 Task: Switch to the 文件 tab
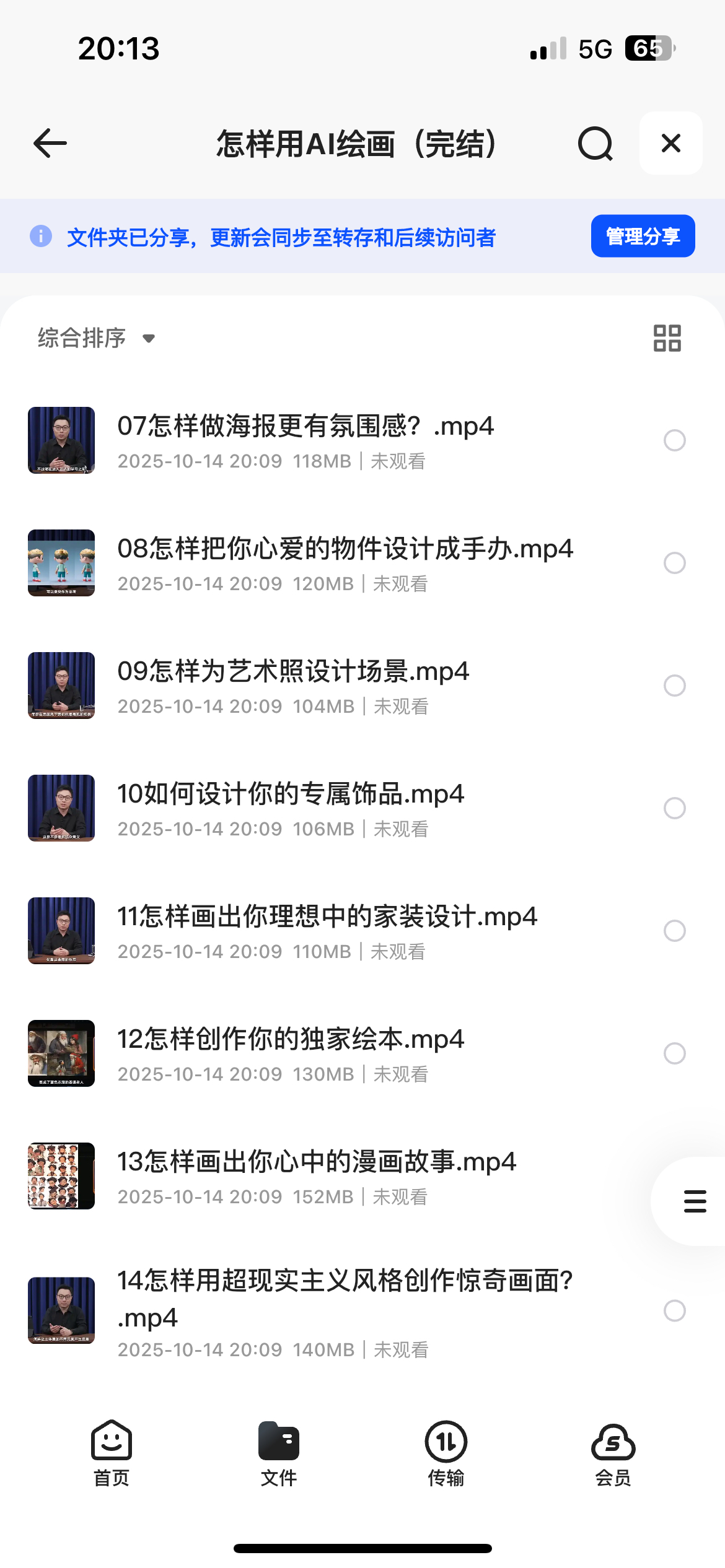coord(279,1452)
